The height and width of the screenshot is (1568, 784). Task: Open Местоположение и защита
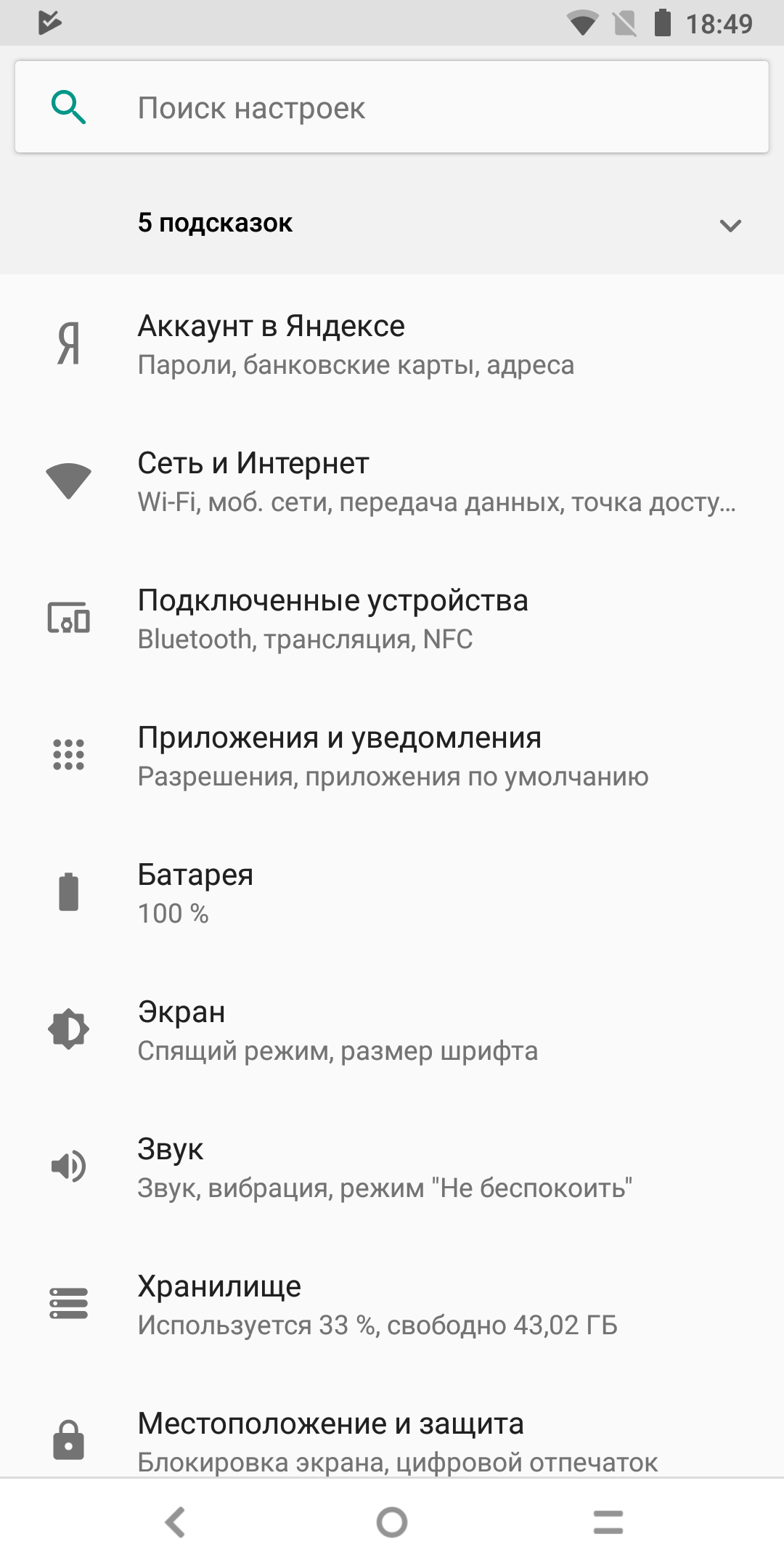point(392,1440)
